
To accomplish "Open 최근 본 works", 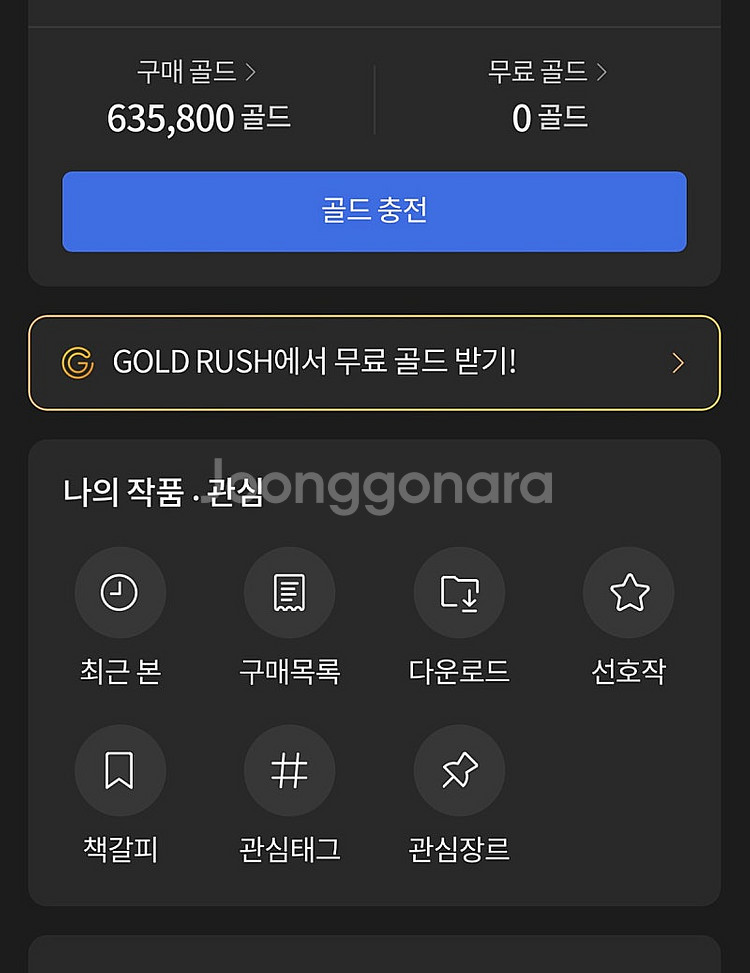I will click(x=120, y=593).
